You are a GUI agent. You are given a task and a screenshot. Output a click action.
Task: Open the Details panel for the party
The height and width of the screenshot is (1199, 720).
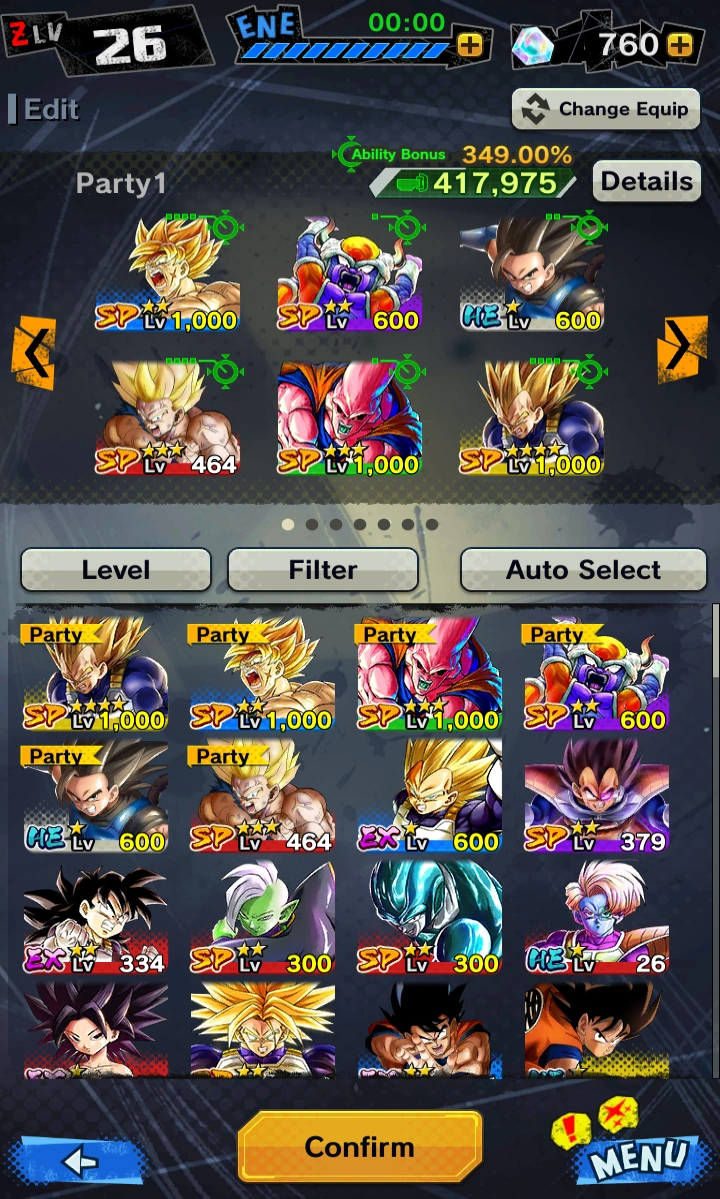[646, 181]
